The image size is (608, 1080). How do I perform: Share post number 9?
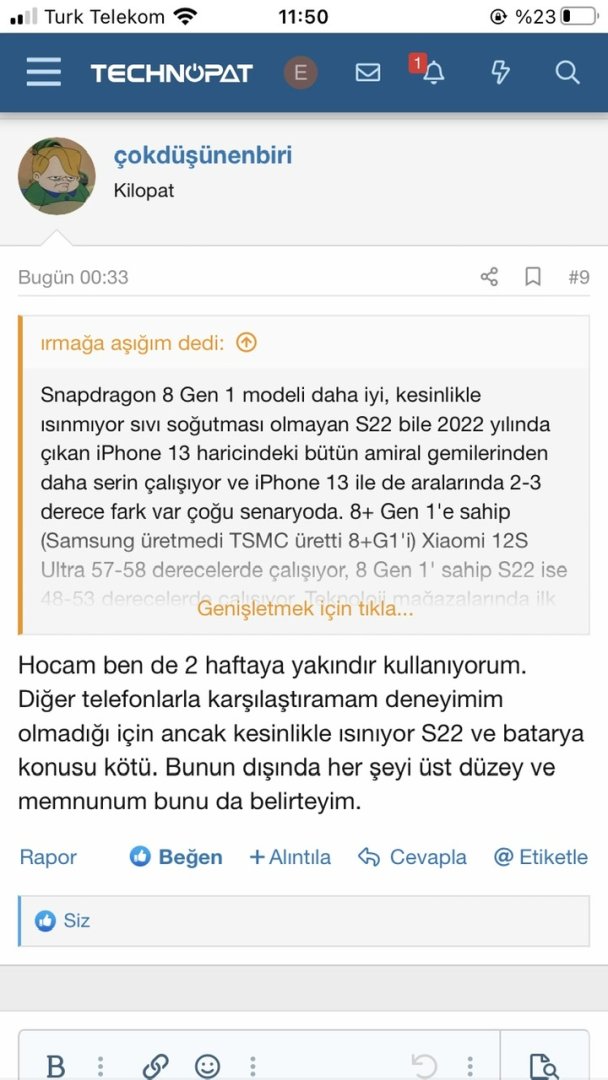tap(489, 277)
